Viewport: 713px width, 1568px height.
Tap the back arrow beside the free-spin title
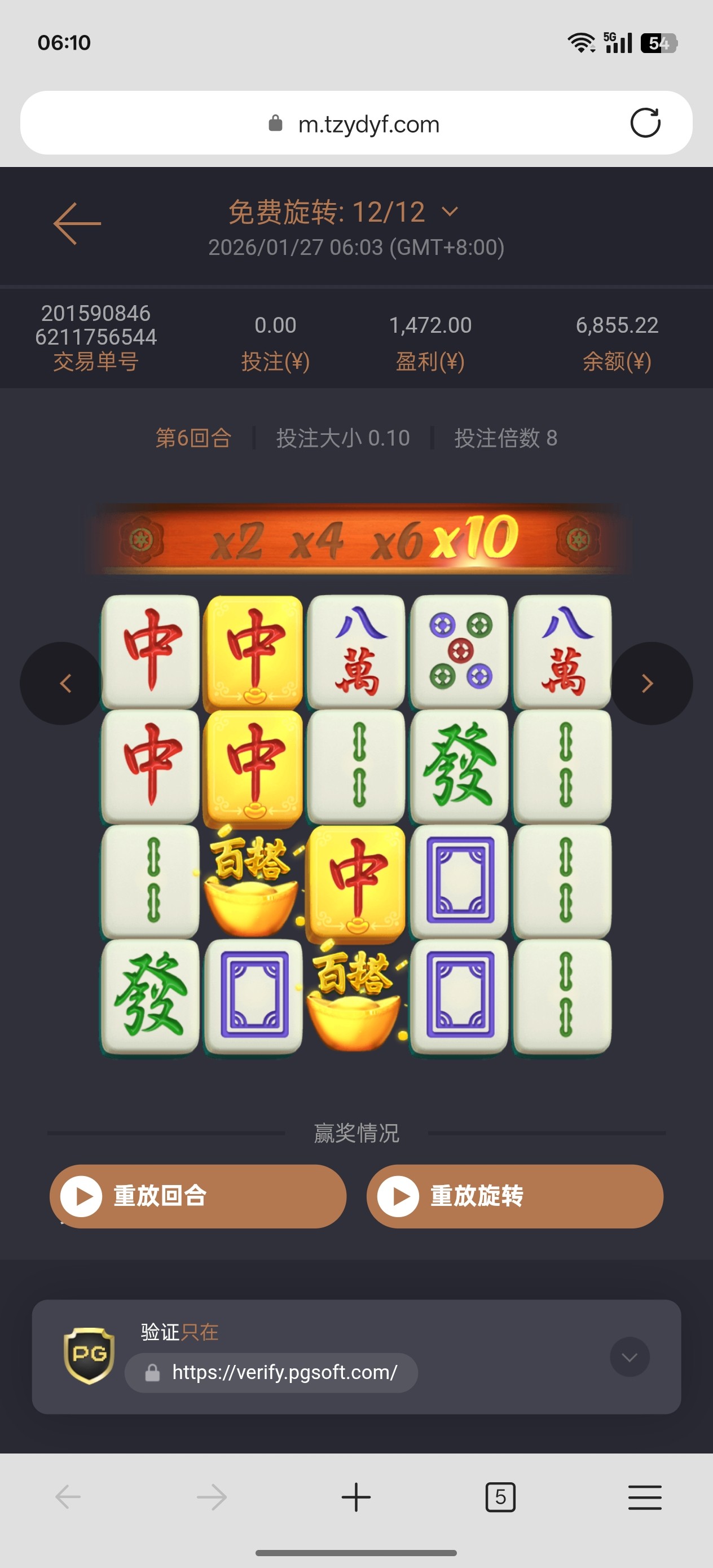(x=77, y=224)
